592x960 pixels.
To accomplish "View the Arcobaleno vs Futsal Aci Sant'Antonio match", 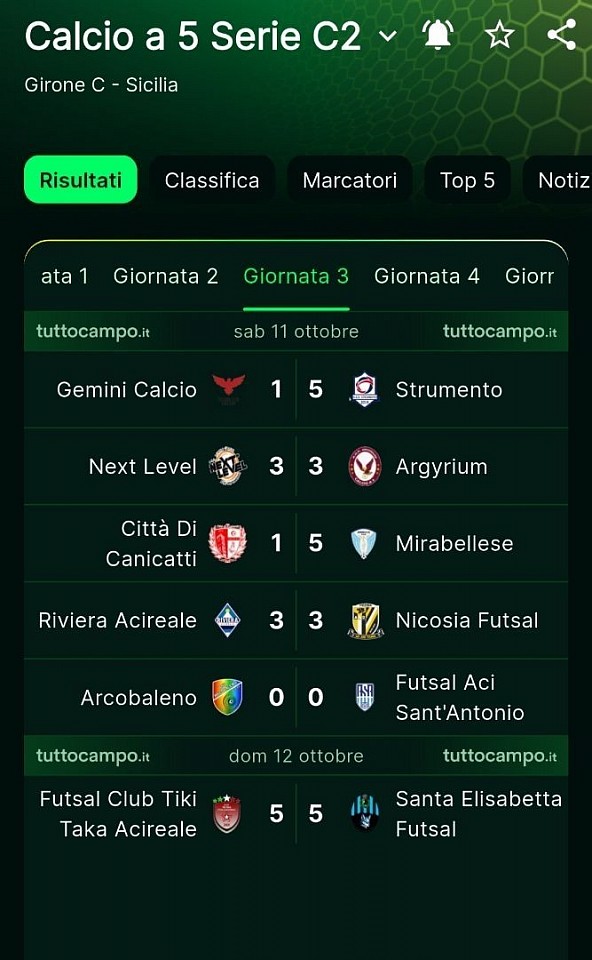I will pyautogui.click(x=296, y=697).
